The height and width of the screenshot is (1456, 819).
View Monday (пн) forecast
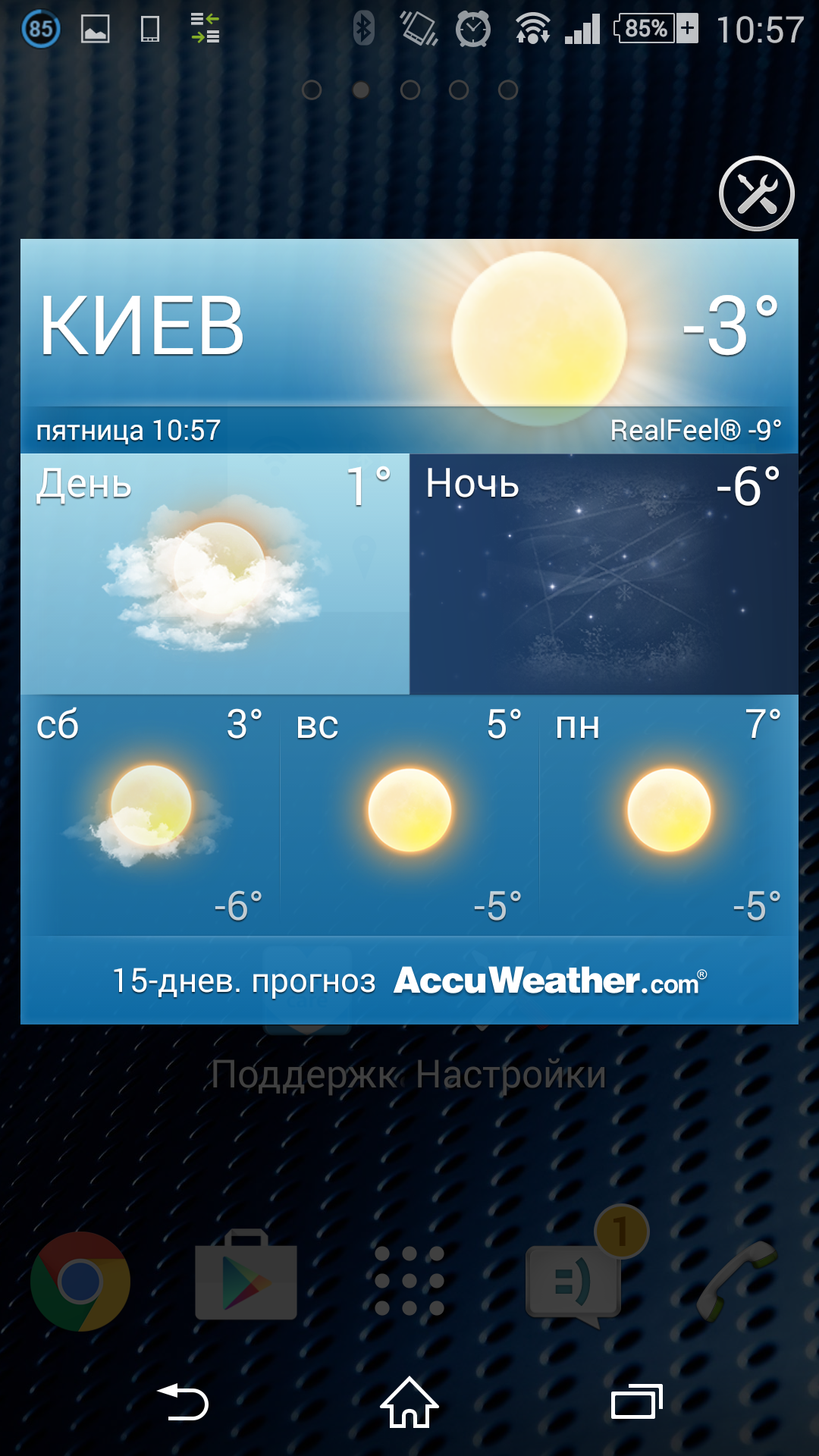669,814
